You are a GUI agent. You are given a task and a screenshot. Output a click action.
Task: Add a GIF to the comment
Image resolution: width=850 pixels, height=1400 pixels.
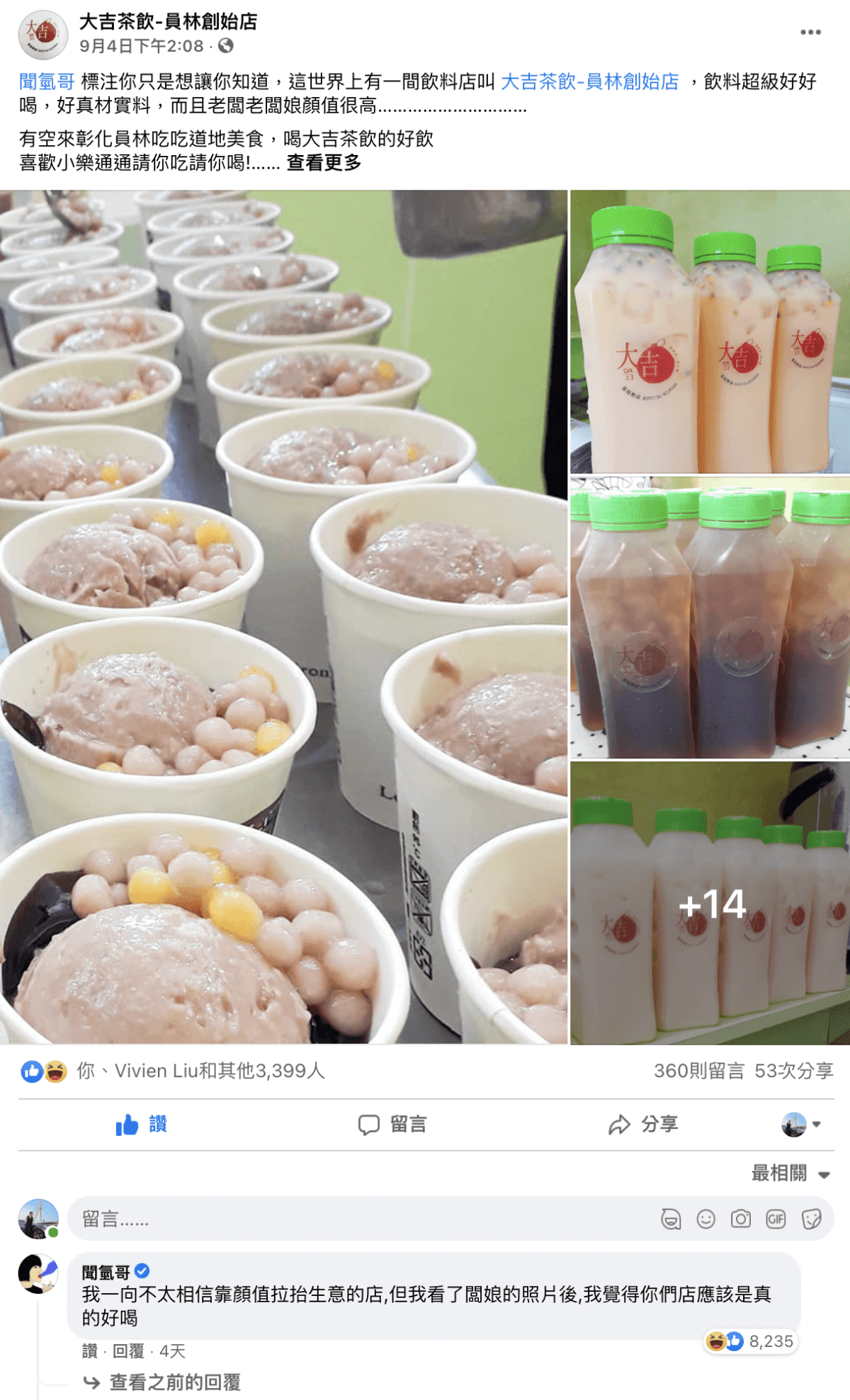click(x=776, y=1219)
